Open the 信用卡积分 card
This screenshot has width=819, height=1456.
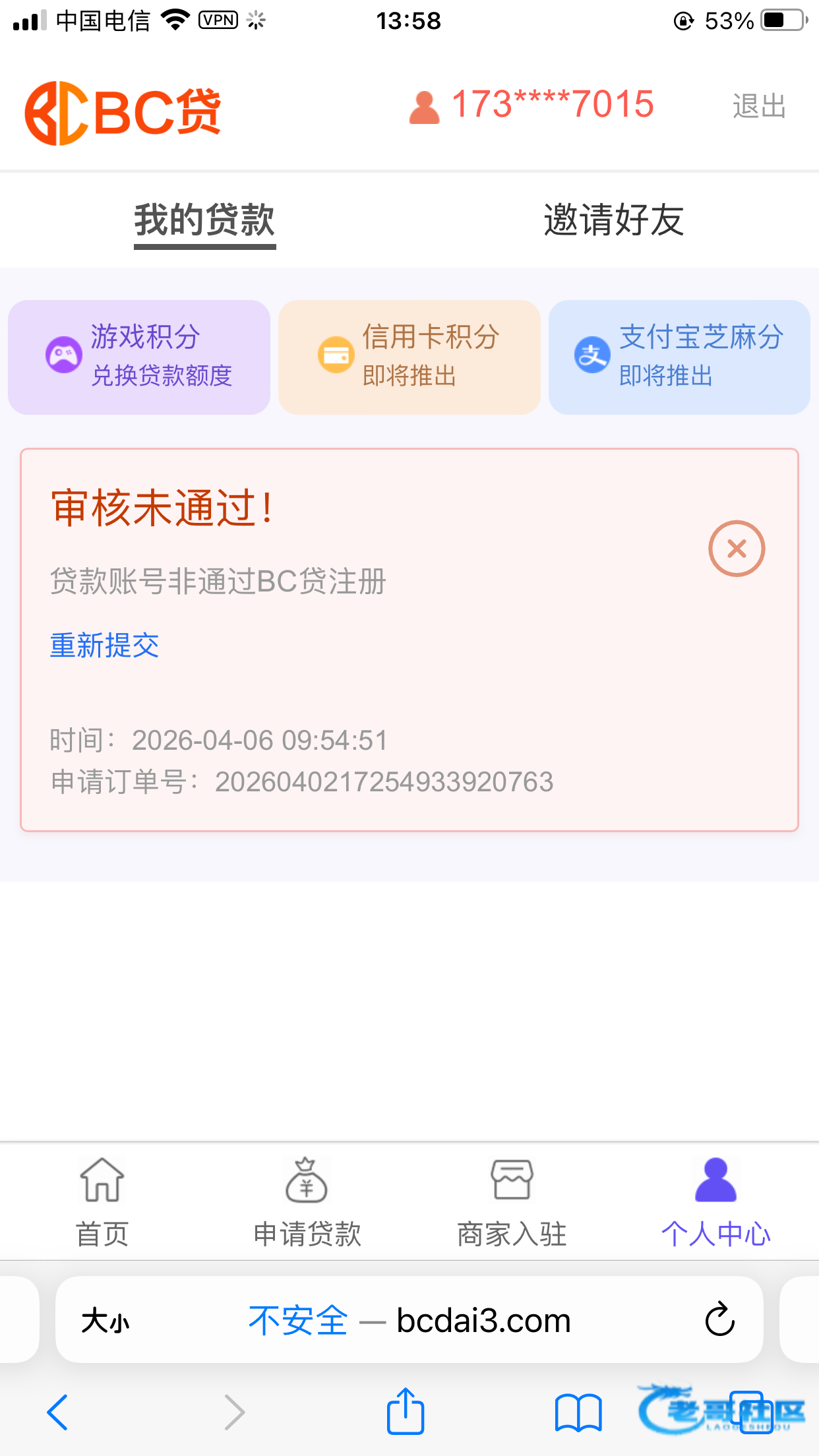409,357
